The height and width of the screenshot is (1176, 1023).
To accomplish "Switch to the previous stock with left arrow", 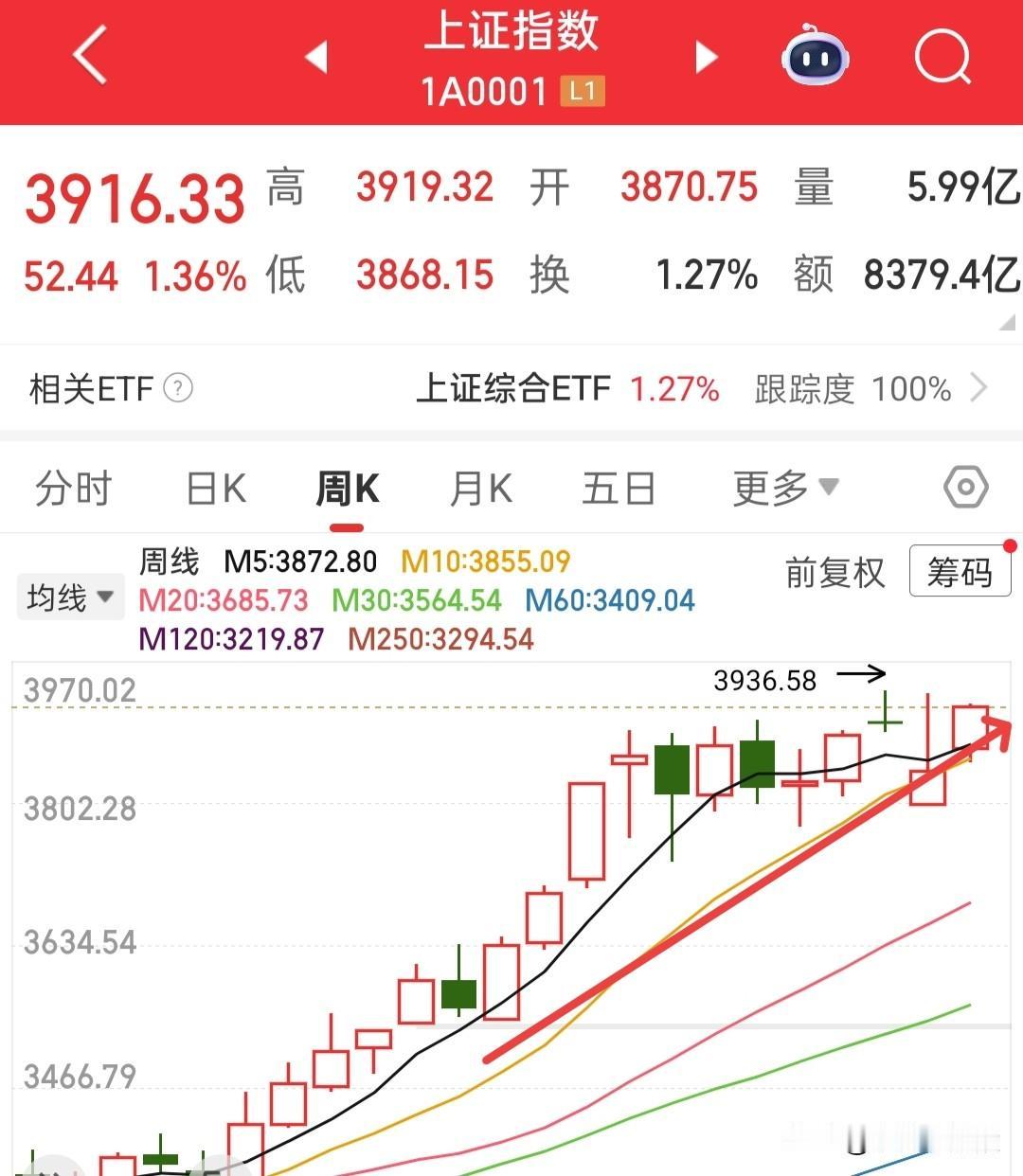I will pos(316,57).
